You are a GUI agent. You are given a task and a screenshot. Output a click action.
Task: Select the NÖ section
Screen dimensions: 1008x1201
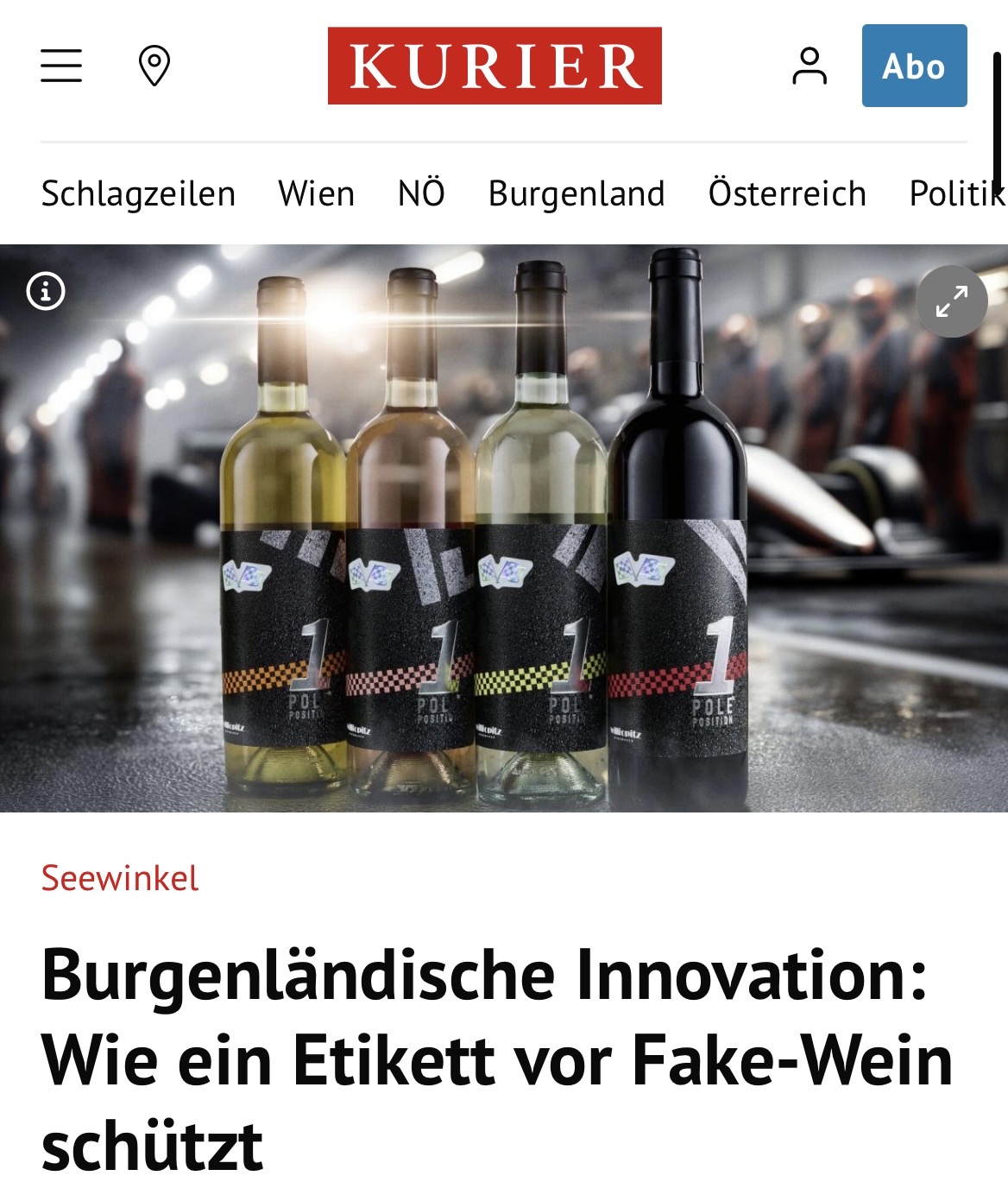(421, 194)
